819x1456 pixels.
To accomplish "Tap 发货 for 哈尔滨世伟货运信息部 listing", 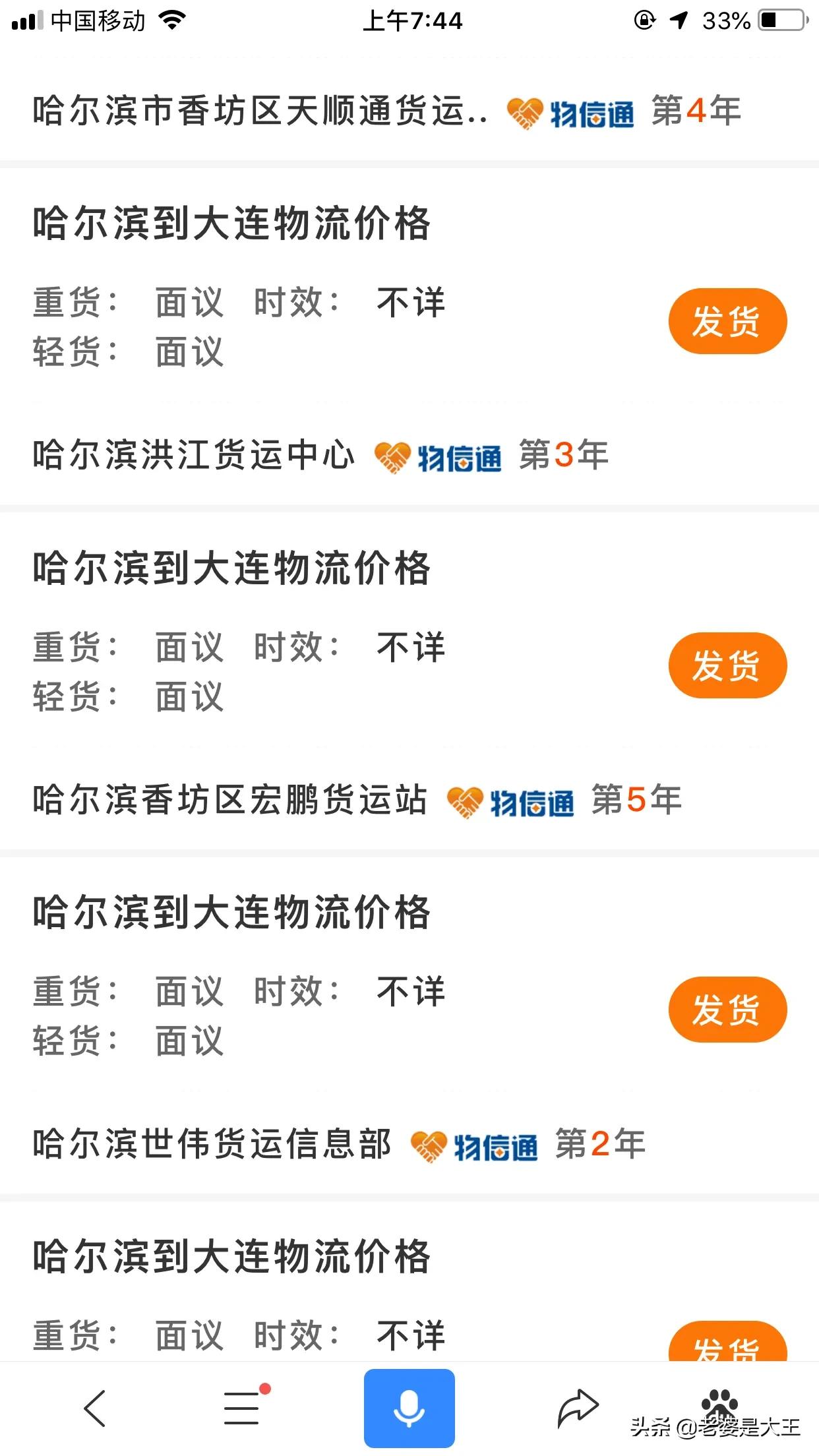I will (727, 1010).
